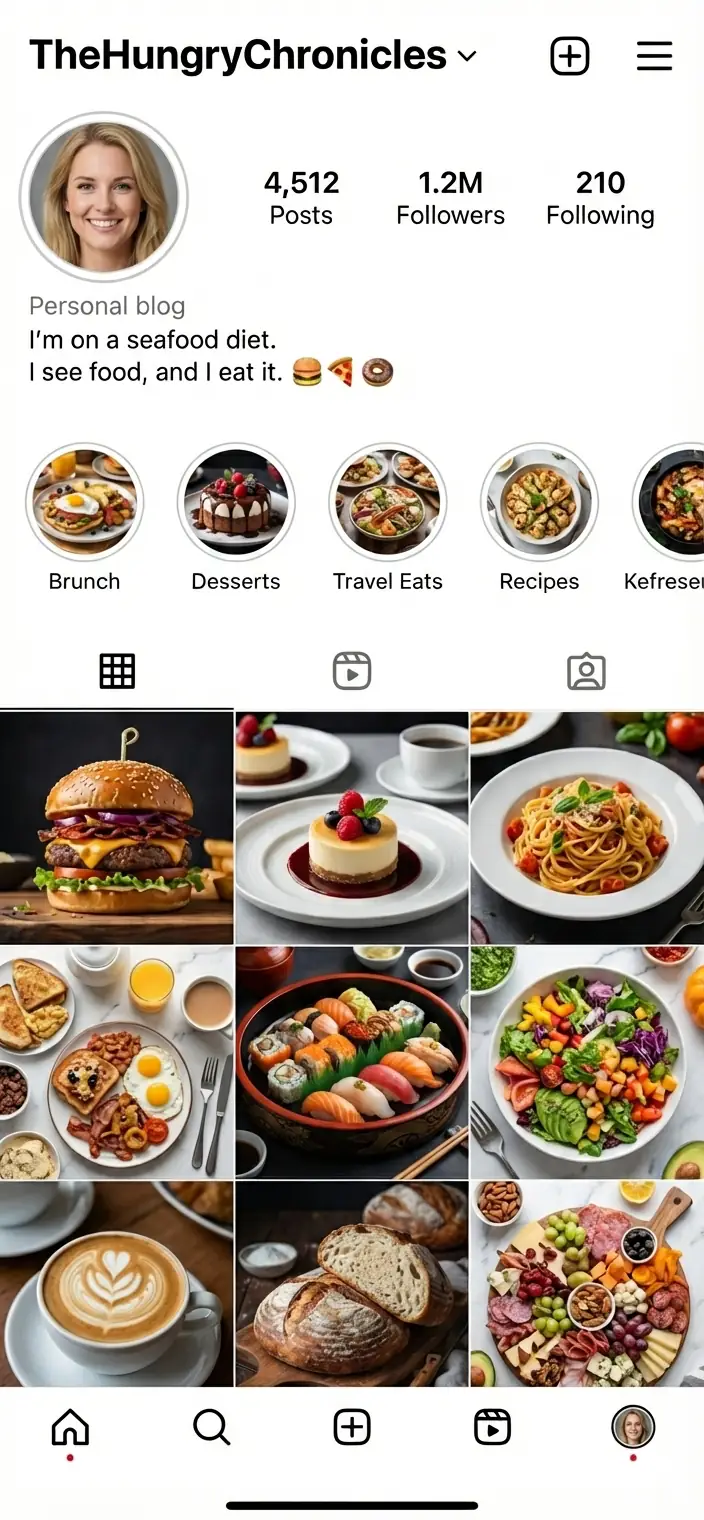
Task: Open Reels in the bottom navigation
Action: pos(492,1427)
